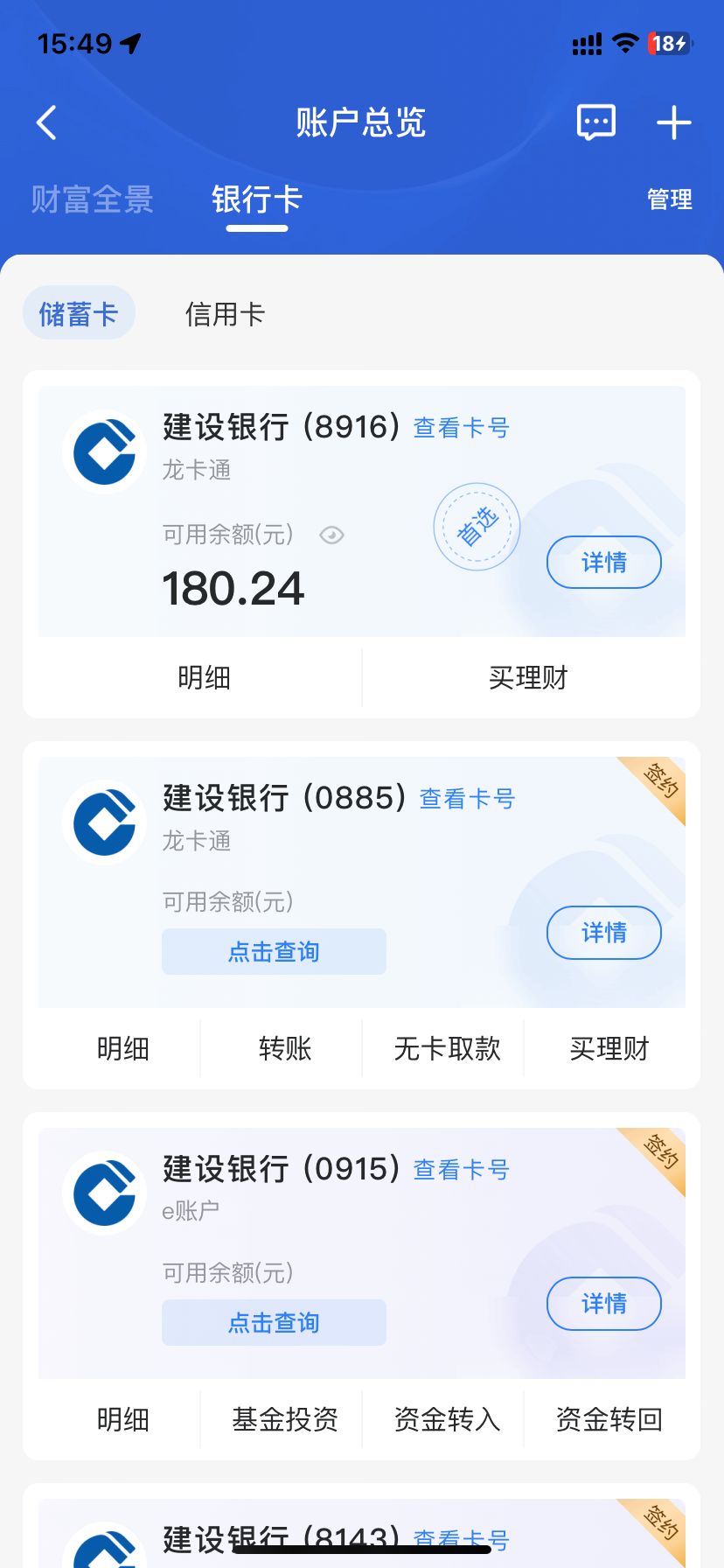The height and width of the screenshot is (1568, 724).
Task: Choose 无卡取款 for card 0885
Action: [x=447, y=1048]
